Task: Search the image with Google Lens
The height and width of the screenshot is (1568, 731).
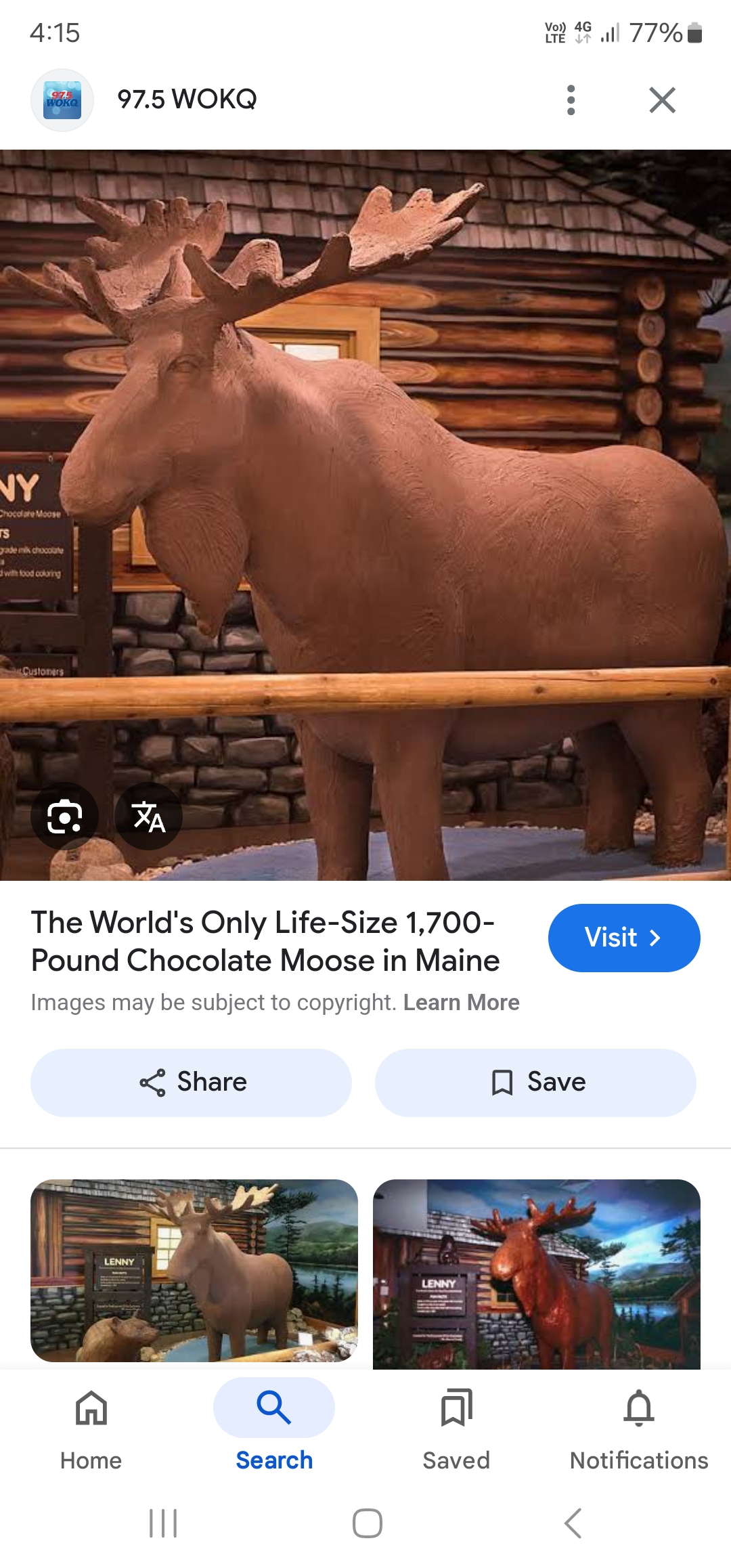Action: point(65,816)
